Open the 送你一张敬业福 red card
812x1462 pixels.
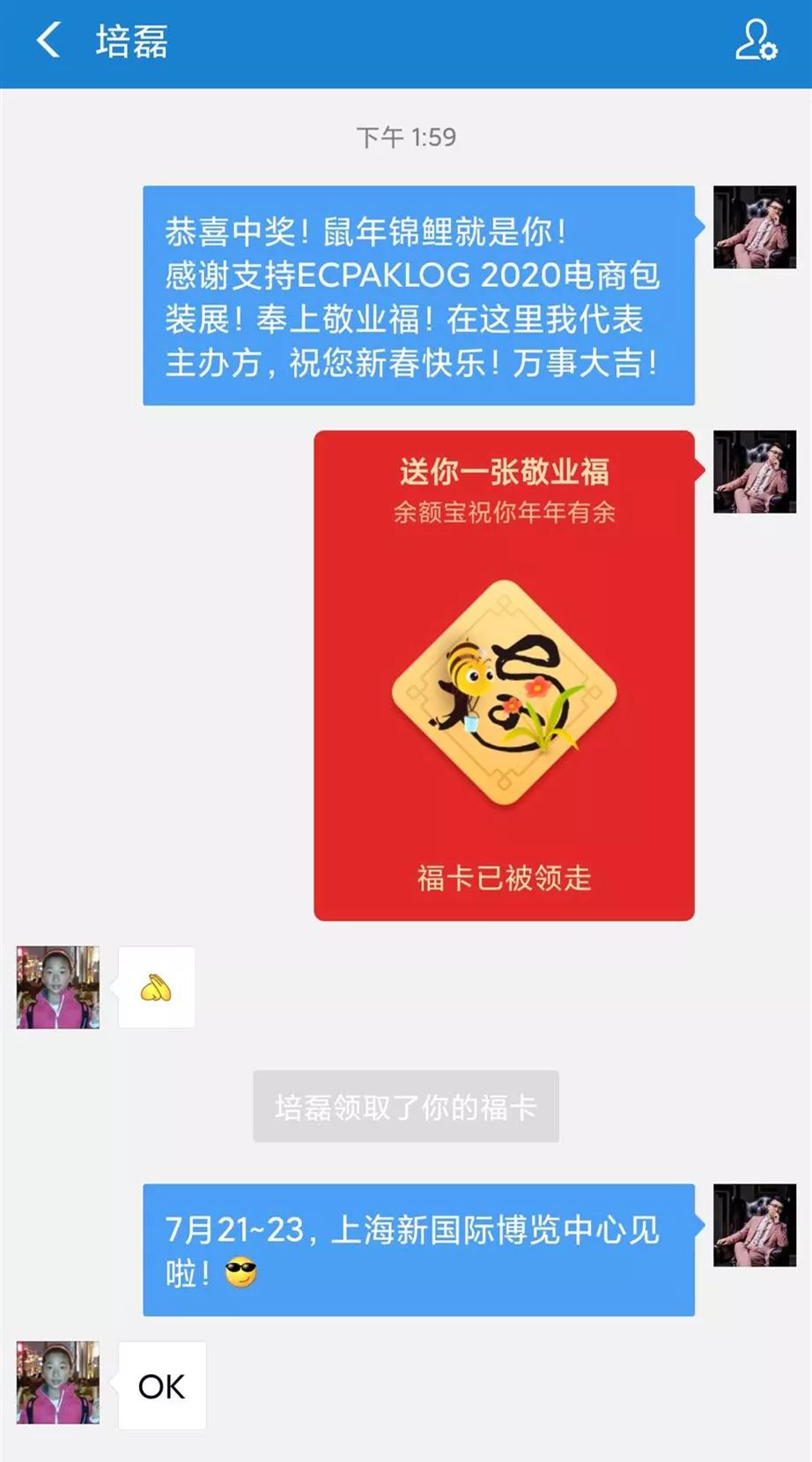coord(504,676)
